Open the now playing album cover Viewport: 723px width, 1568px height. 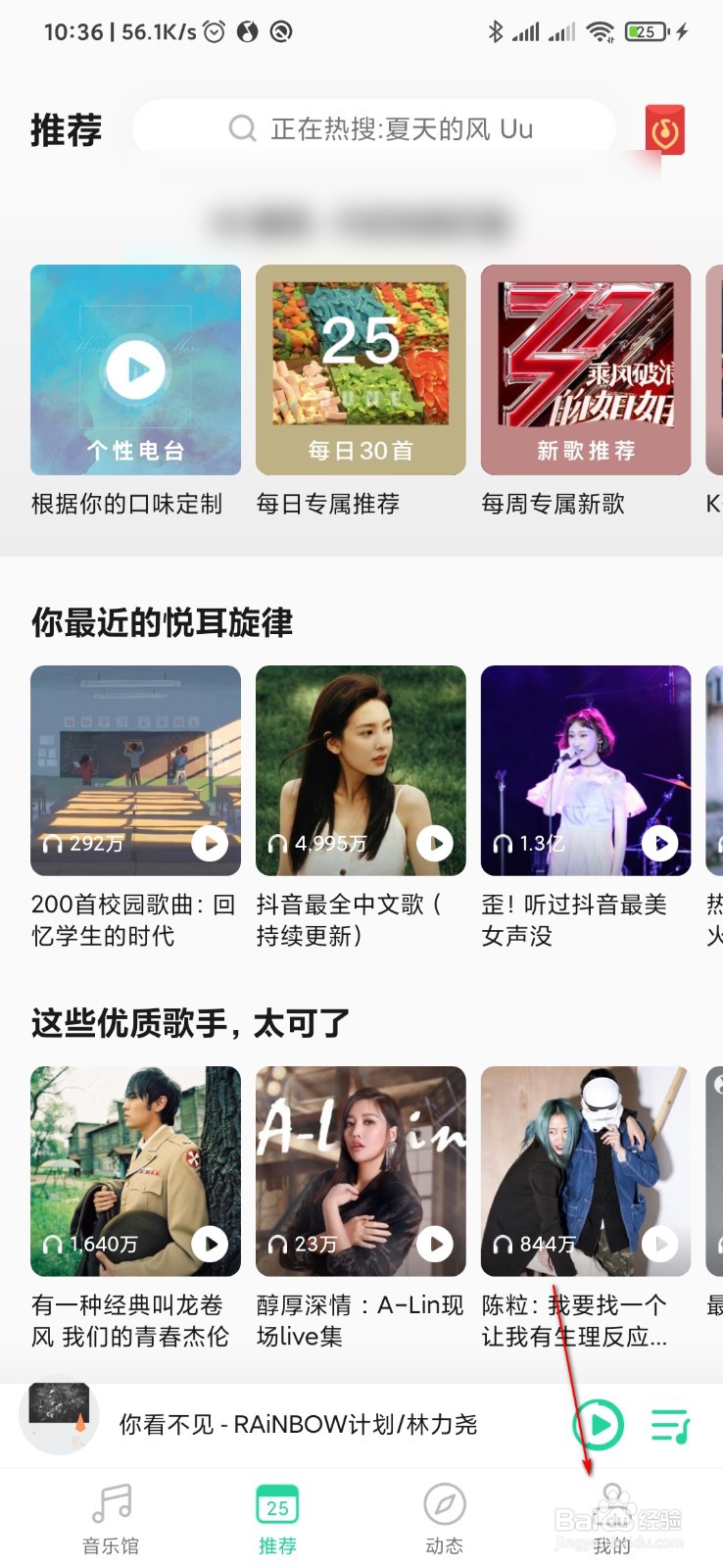(x=59, y=1416)
